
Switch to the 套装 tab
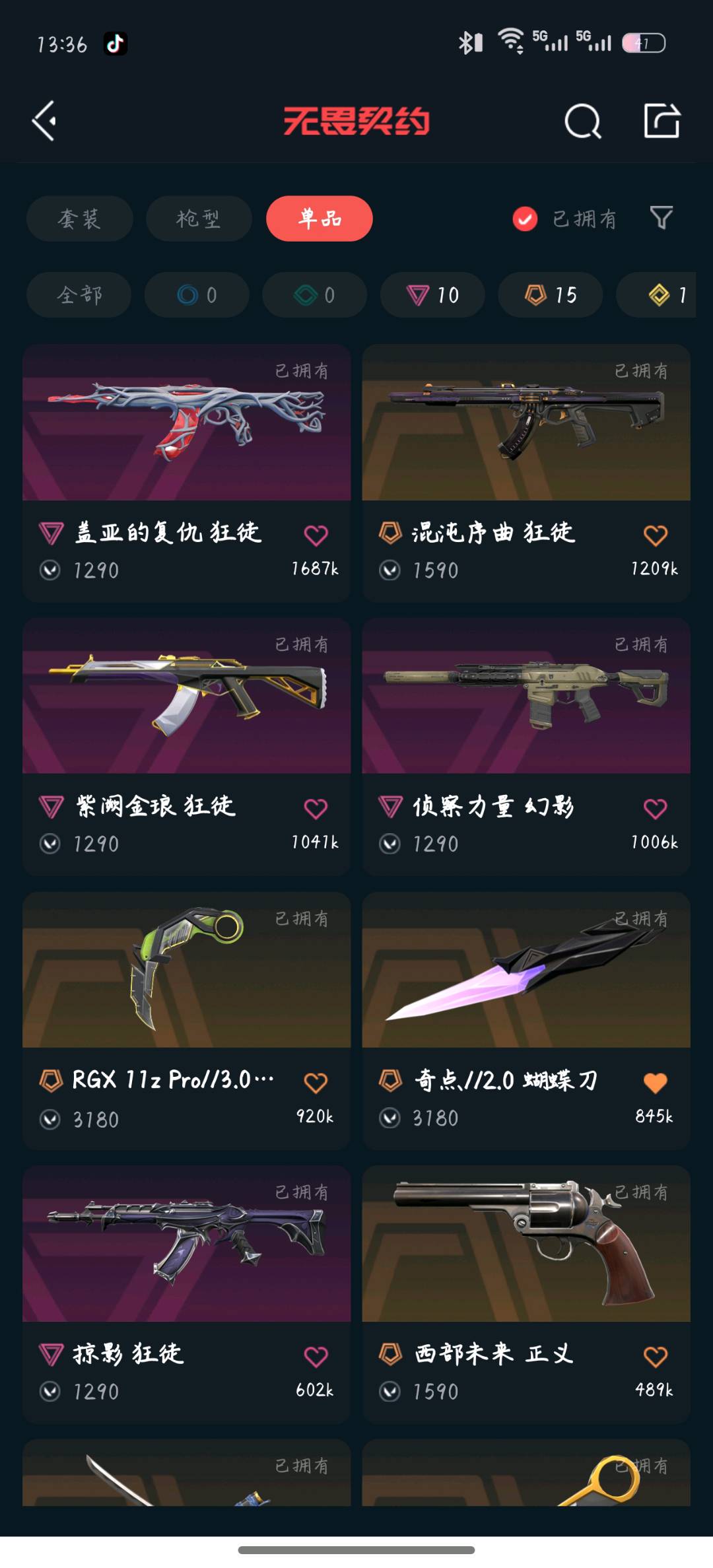(x=80, y=219)
